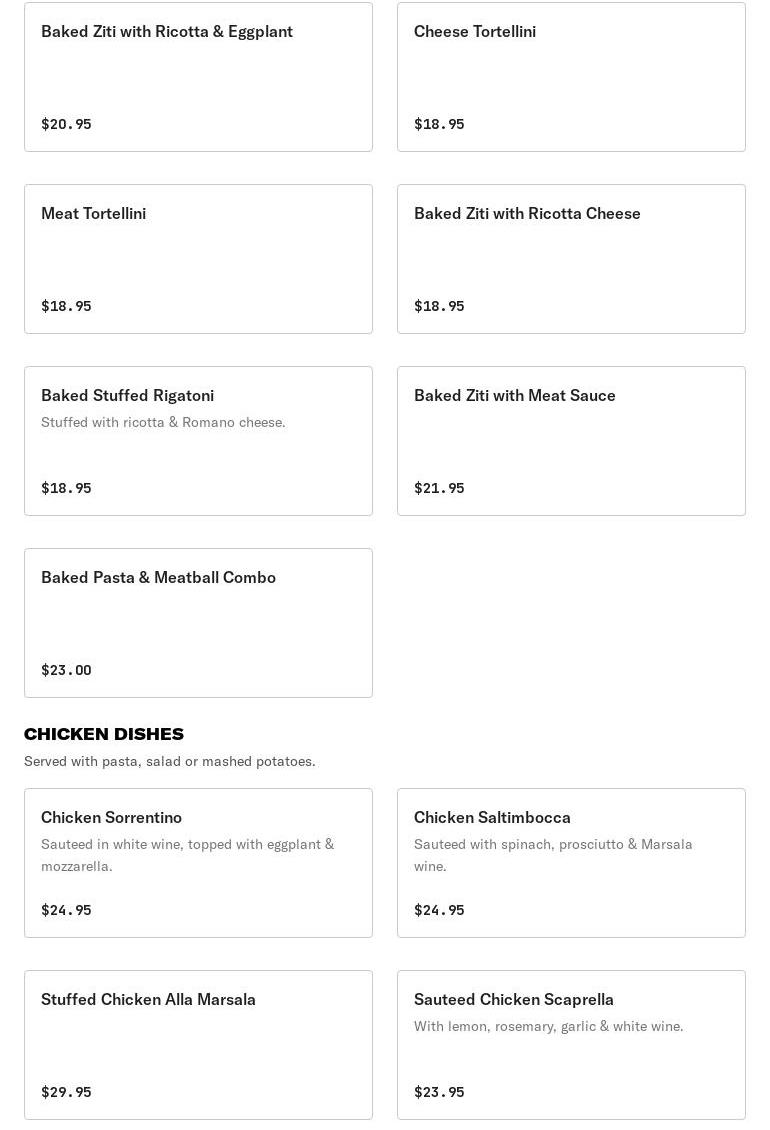The width and height of the screenshot is (770, 1130).
Task: Select the Cheese Tortellini card
Action: pyautogui.click(x=571, y=77)
